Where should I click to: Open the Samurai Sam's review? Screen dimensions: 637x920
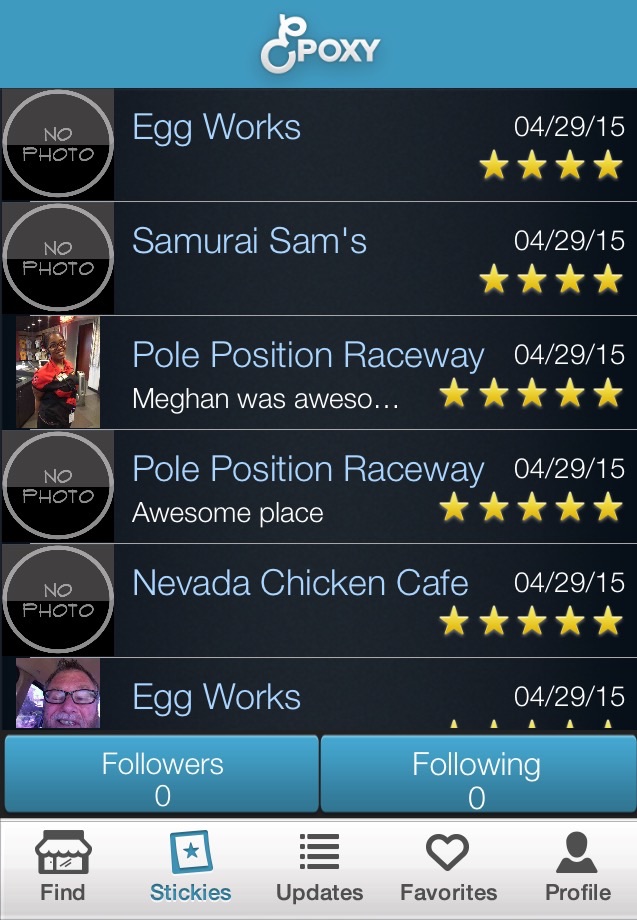point(318,259)
